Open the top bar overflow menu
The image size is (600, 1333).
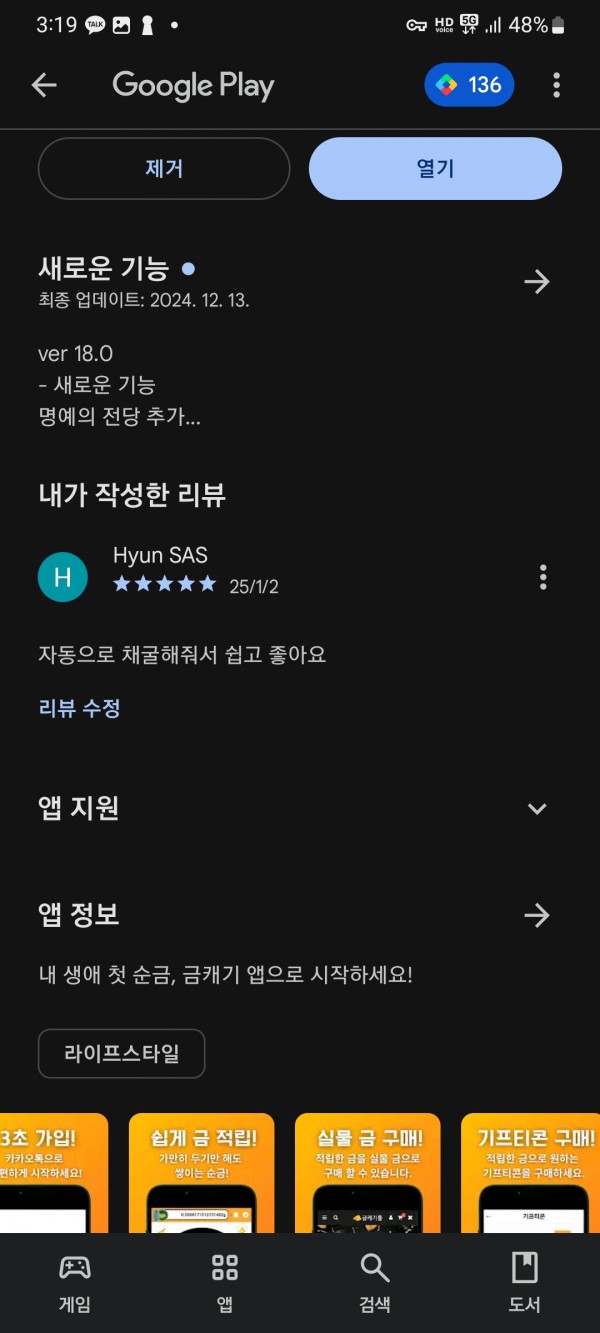click(556, 85)
